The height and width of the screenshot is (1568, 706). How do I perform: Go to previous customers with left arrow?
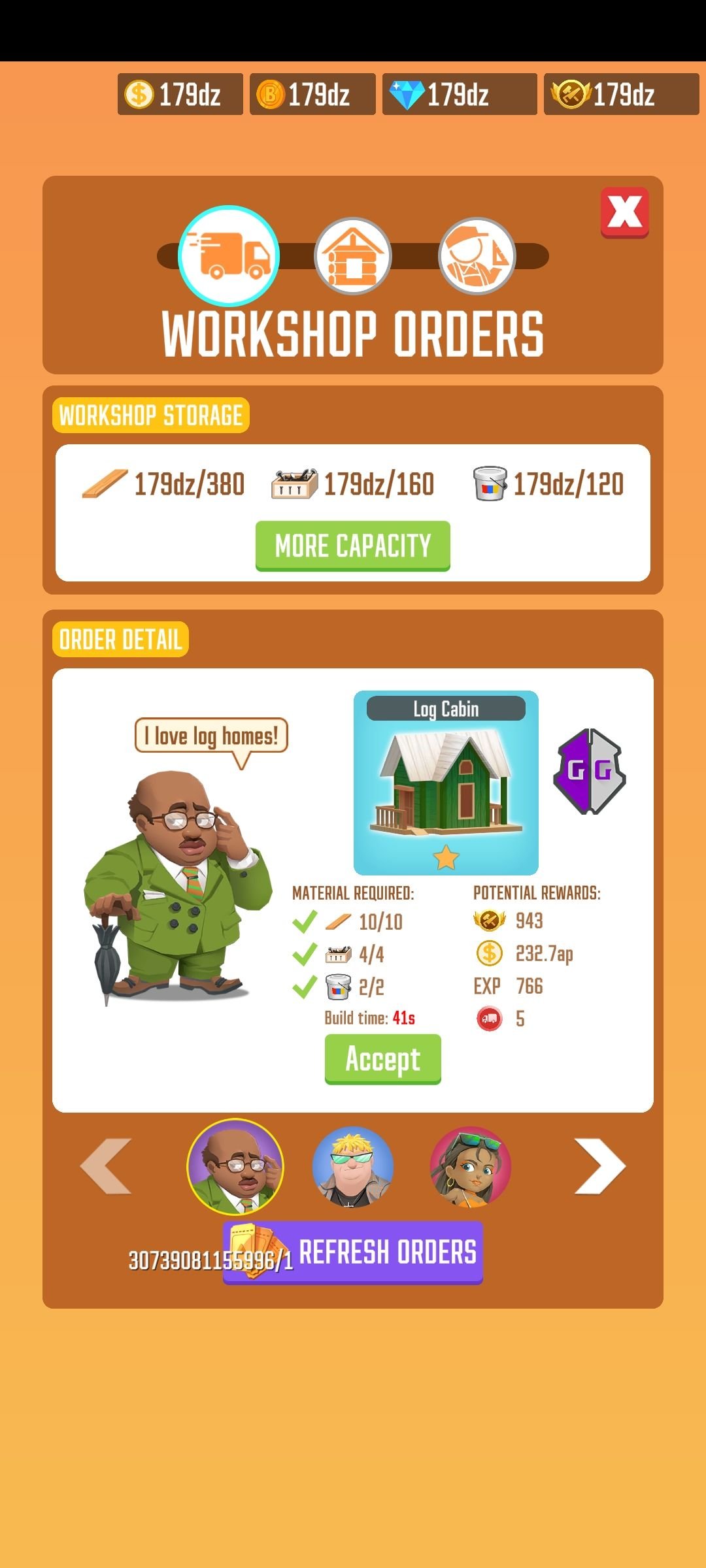[x=107, y=1167]
